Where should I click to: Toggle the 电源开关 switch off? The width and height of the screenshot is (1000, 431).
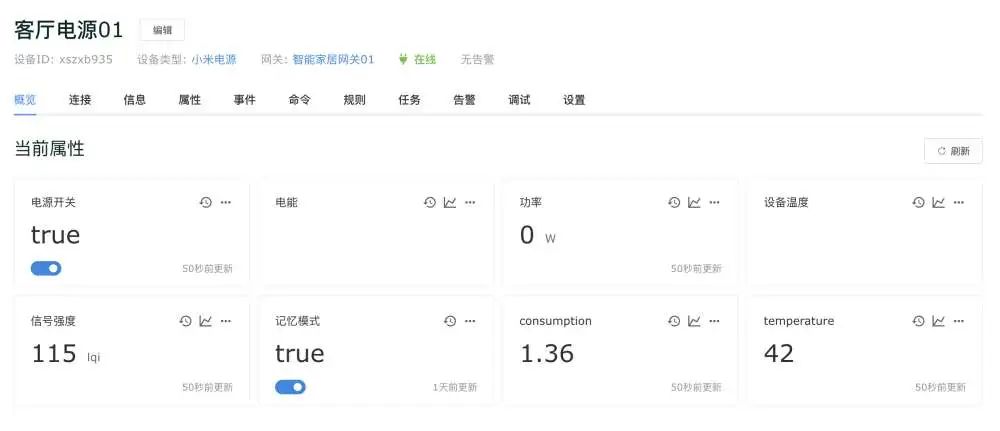click(46, 268)
